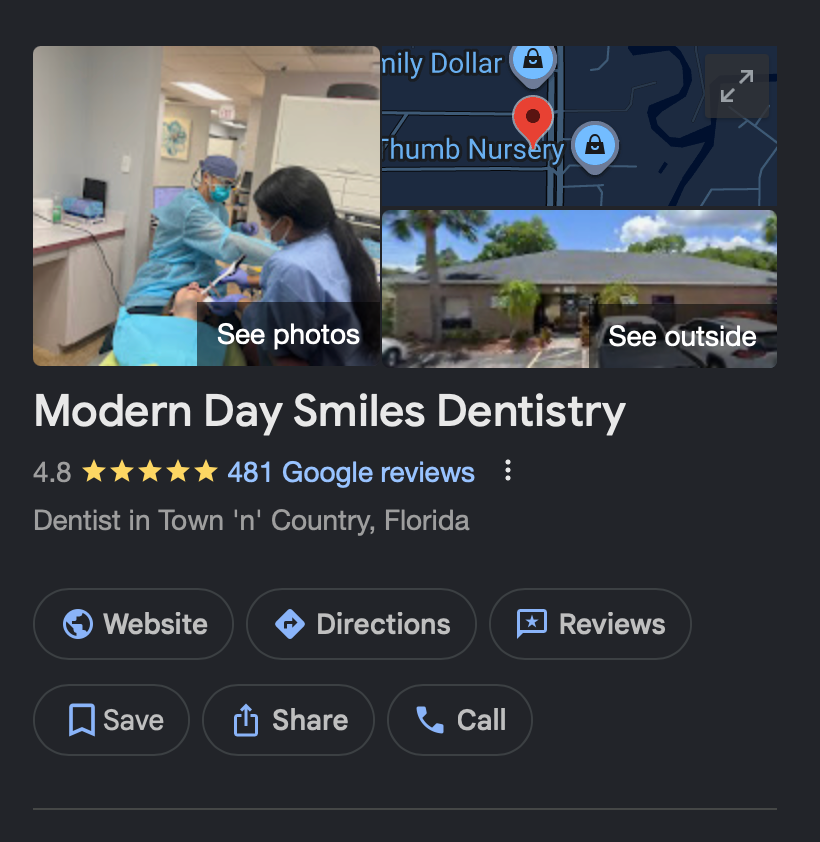
Task: Get Directions to Modern Day Smiles
Action: click(x=361, y=624)
